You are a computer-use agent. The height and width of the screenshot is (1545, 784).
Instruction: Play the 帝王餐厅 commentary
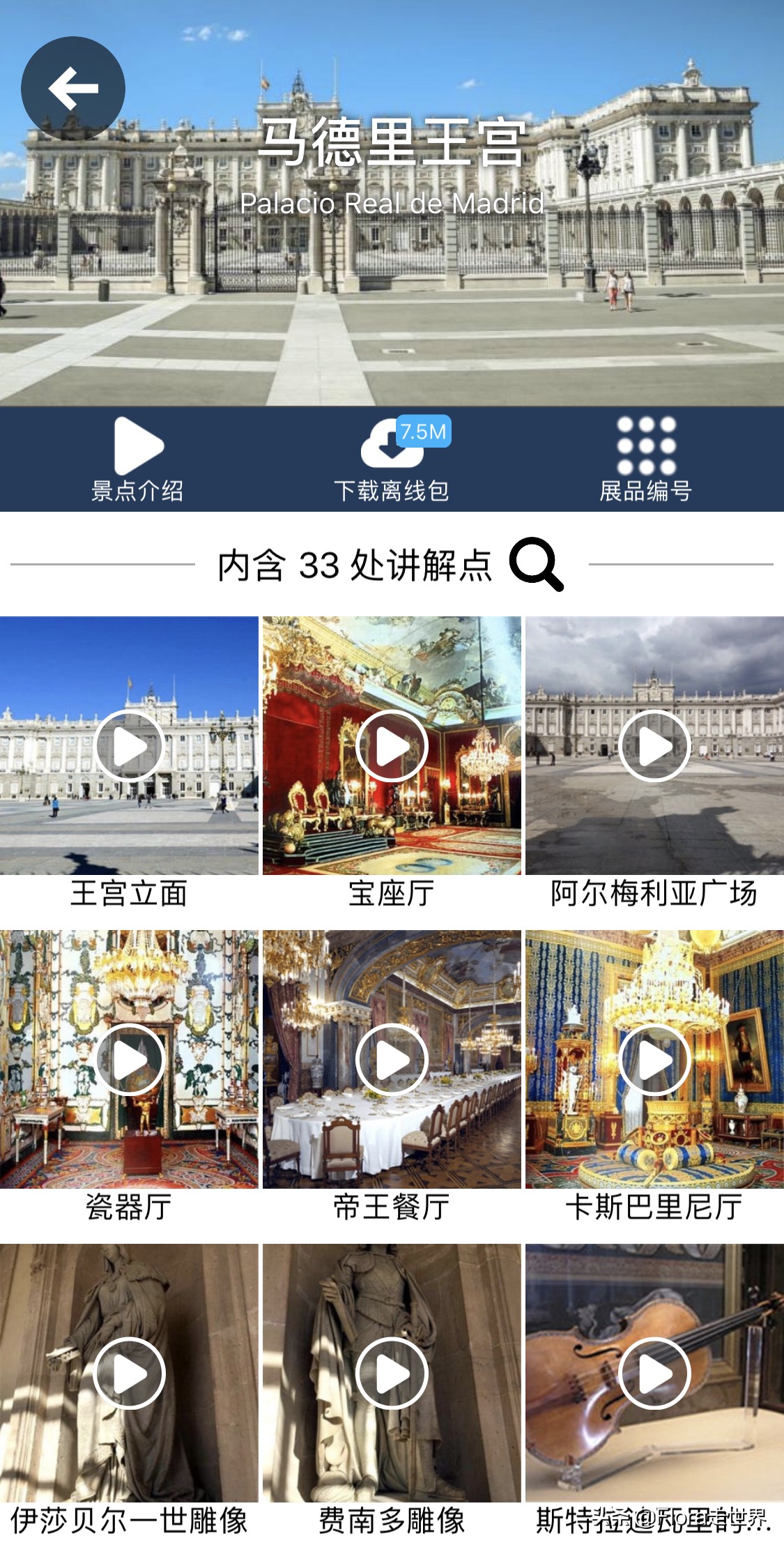(392, 1059)
